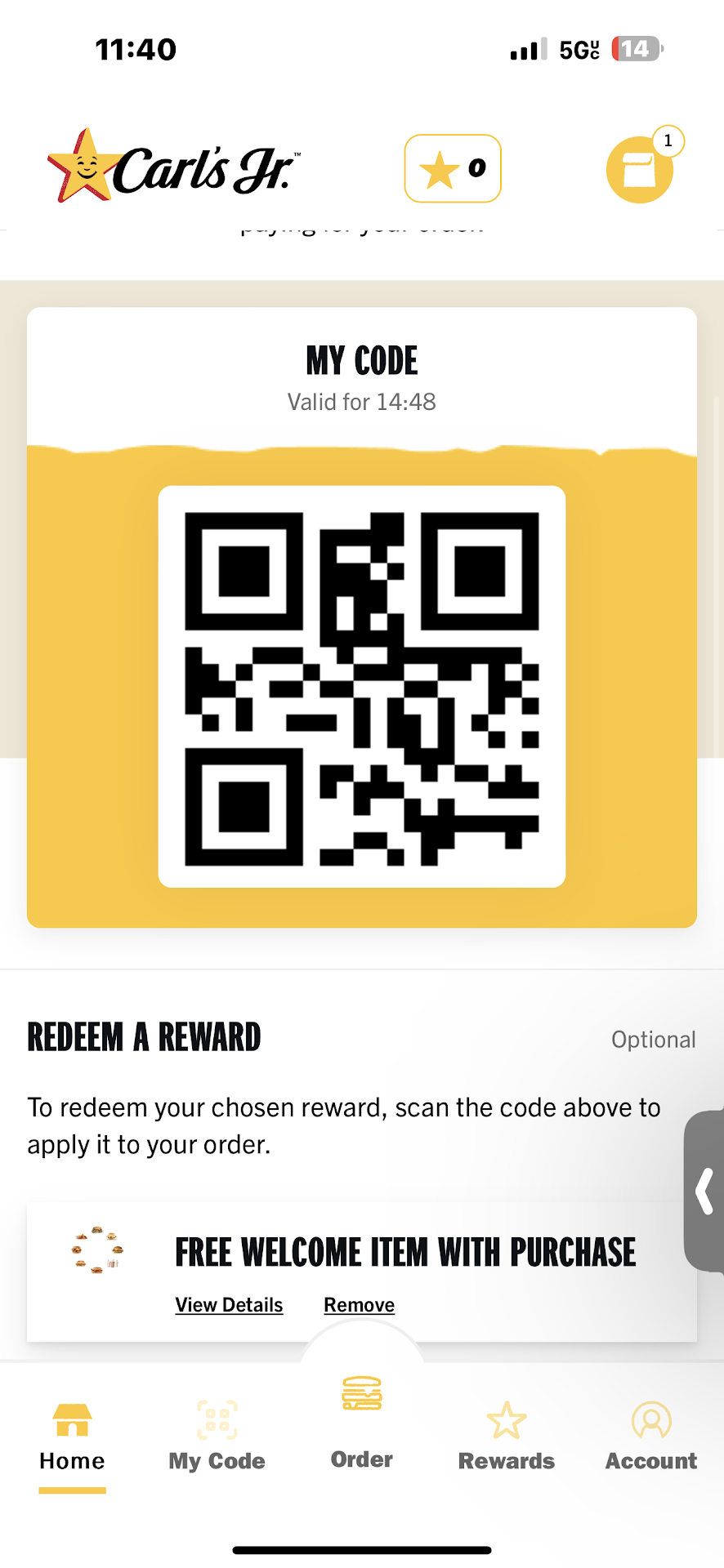724x1568 pixels.
Task: Open the shopping bag with 1 item
Action: pos(639,170)
